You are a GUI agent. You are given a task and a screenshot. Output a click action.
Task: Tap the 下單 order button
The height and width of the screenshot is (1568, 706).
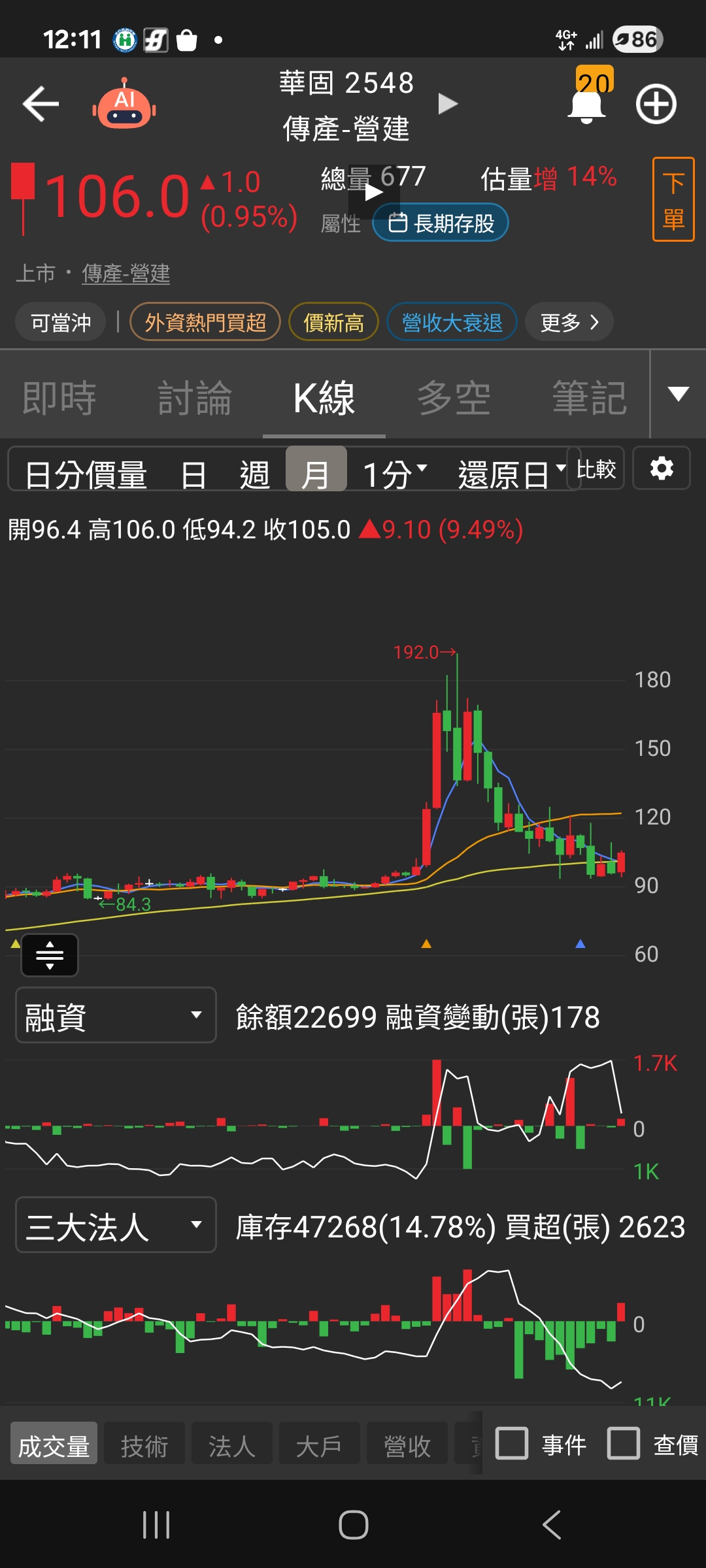click(x=673, y=199)
